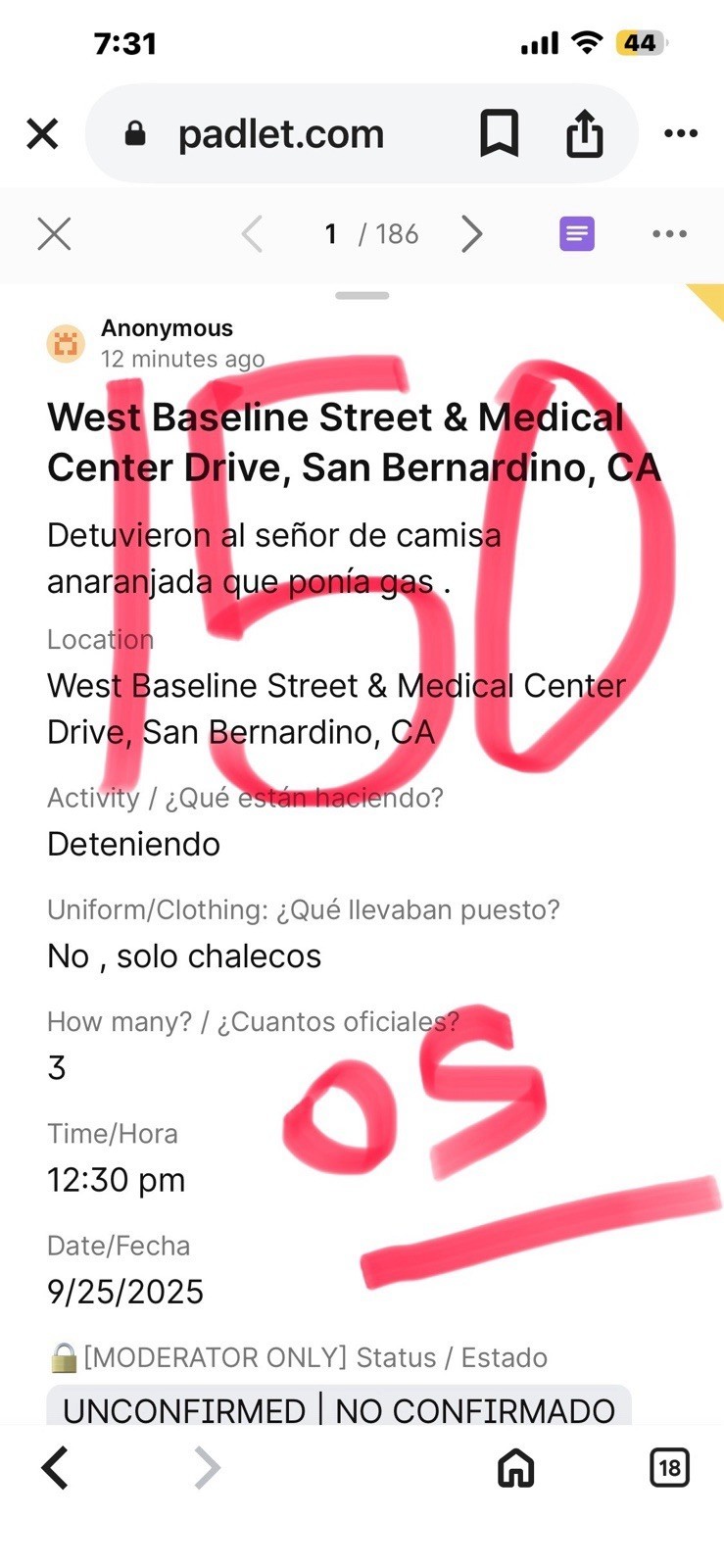Close the expanded Padlet post

[54, 234]
